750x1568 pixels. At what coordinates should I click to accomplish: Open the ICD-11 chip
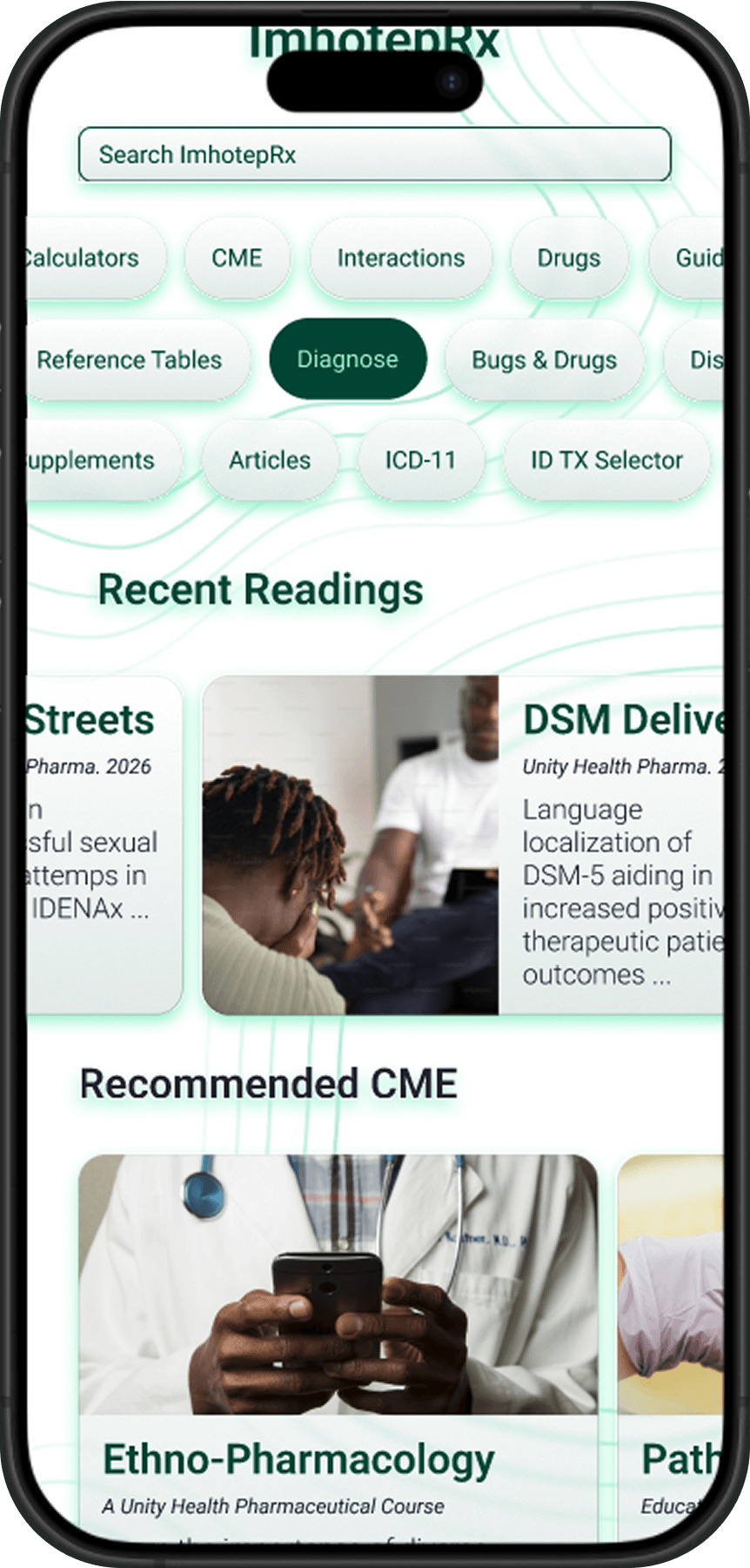coord(420,460)
